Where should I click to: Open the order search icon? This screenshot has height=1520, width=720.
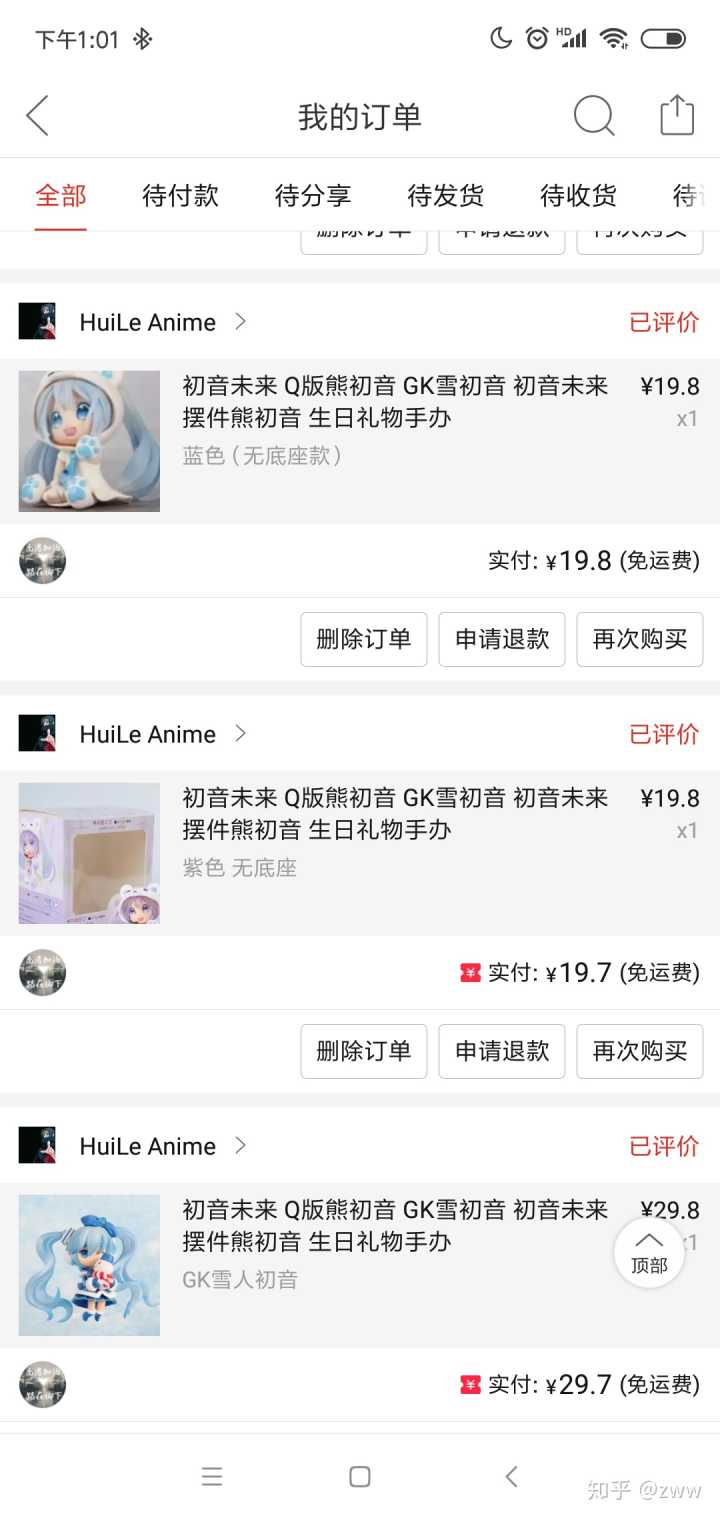(593, 116)
